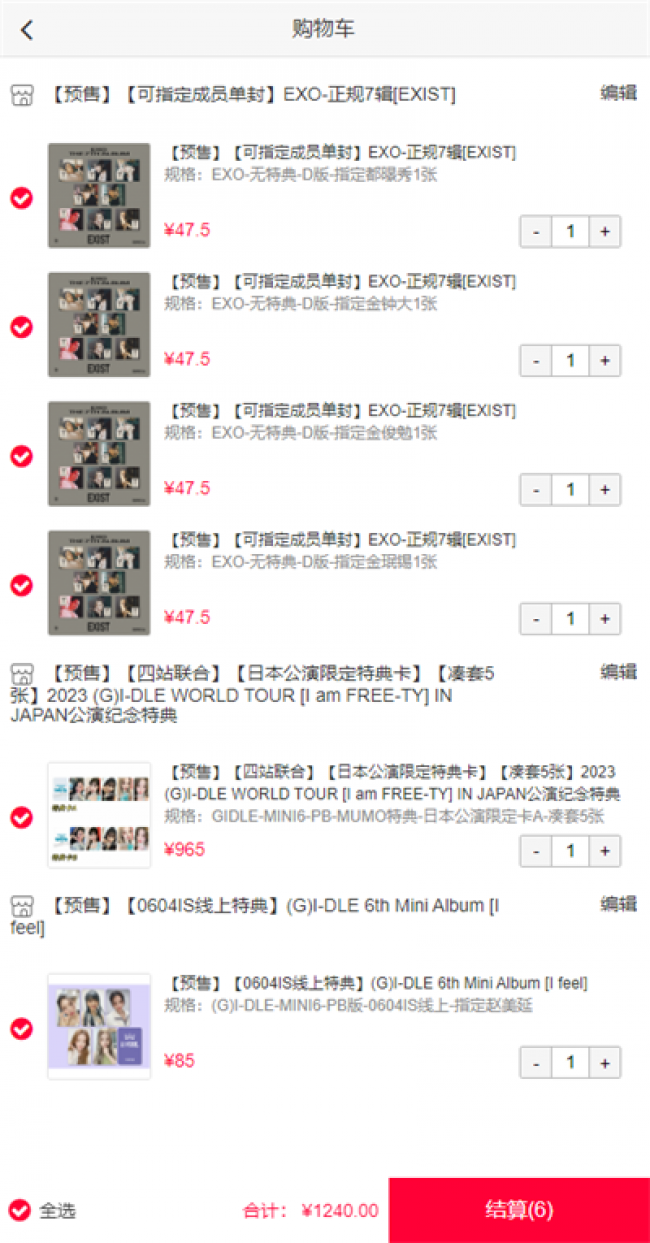Edit the I am FREE-TY JAPAN section

click(617, 672)
